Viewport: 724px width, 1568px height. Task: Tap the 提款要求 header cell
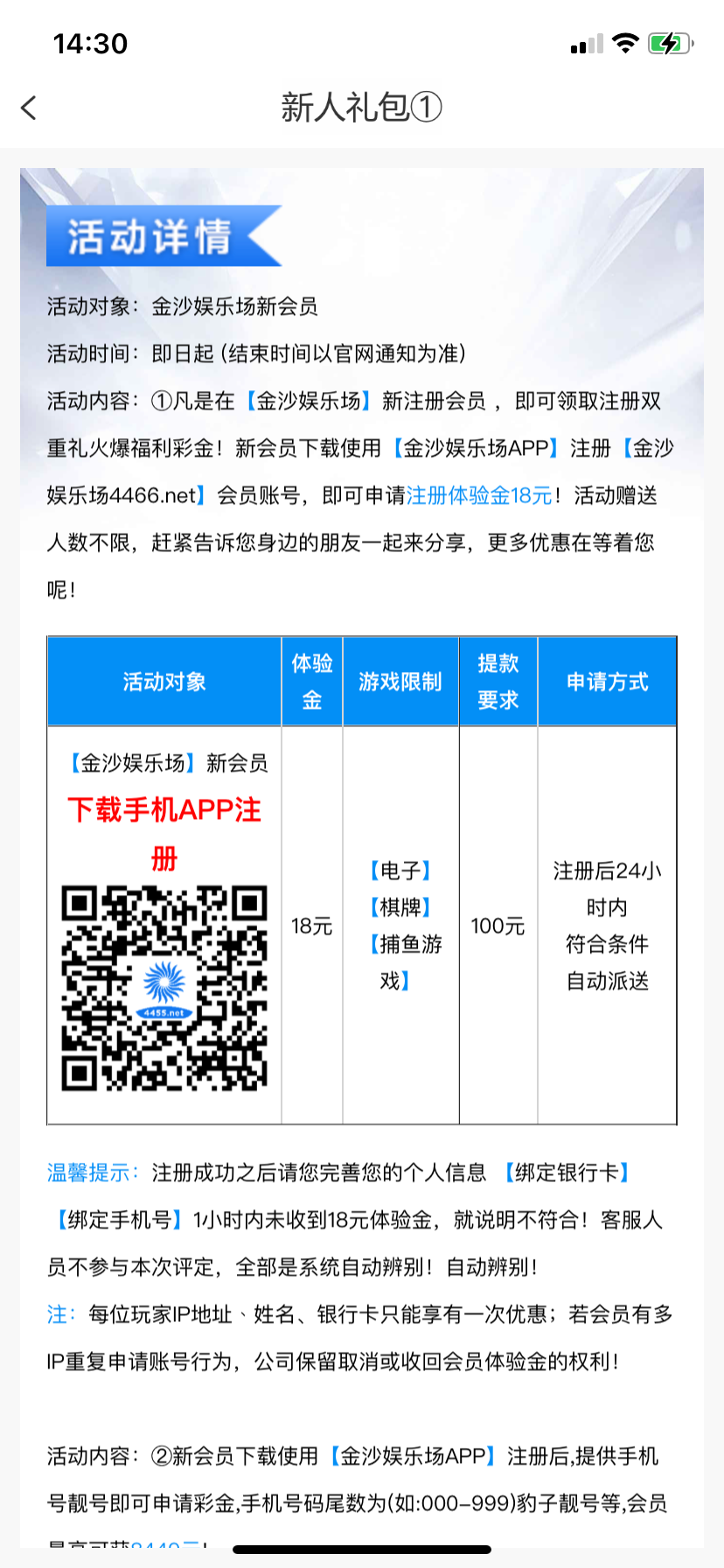point(498,681)
